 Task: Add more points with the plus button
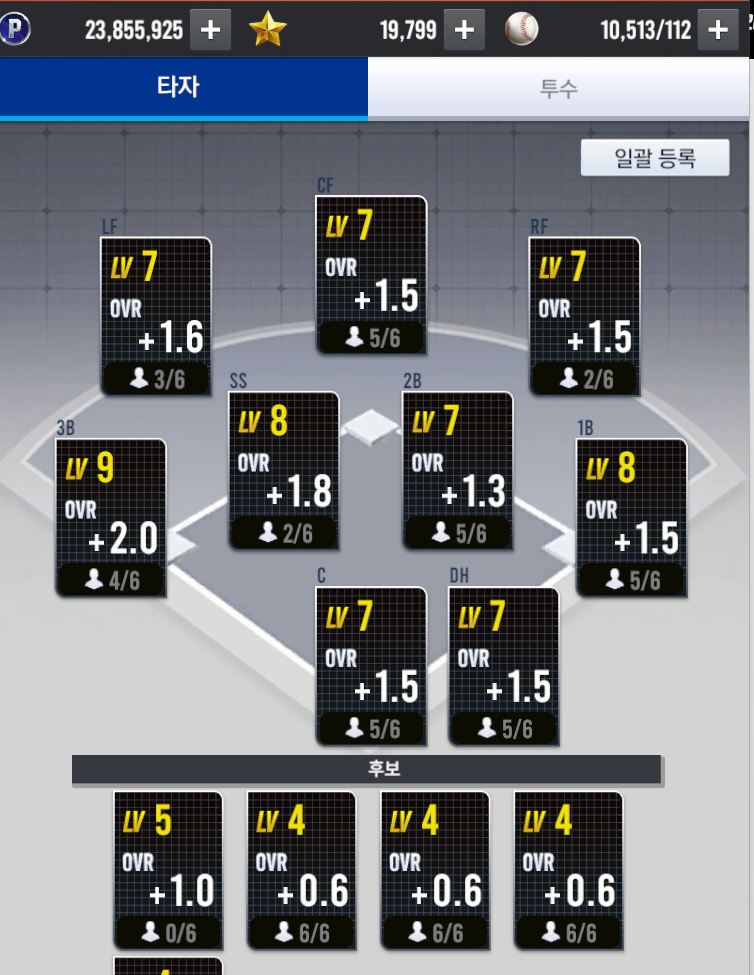click(210, 30)
